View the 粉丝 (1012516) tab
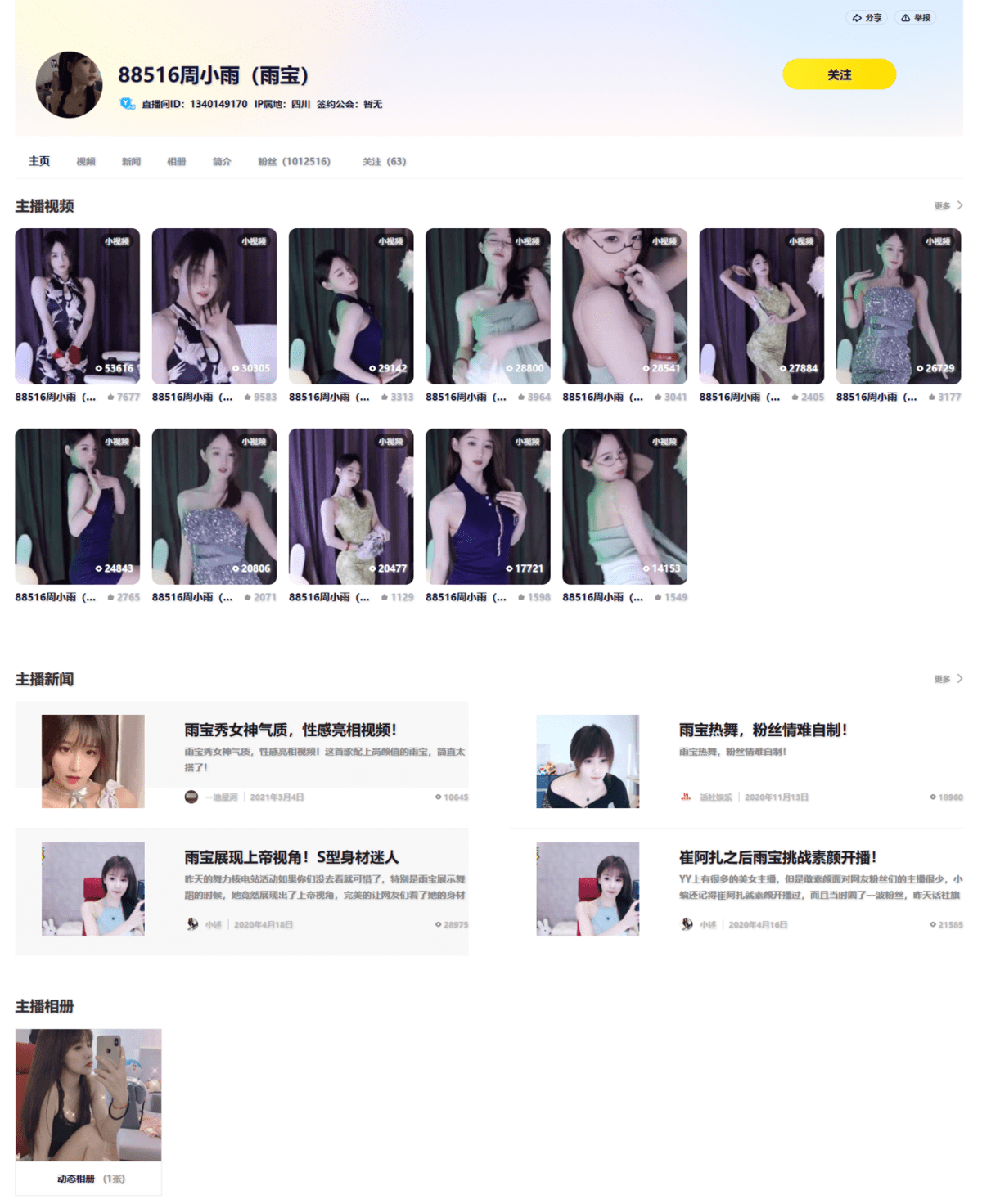The height and width of the screenshot is (1204, 982). pos(294,162)
